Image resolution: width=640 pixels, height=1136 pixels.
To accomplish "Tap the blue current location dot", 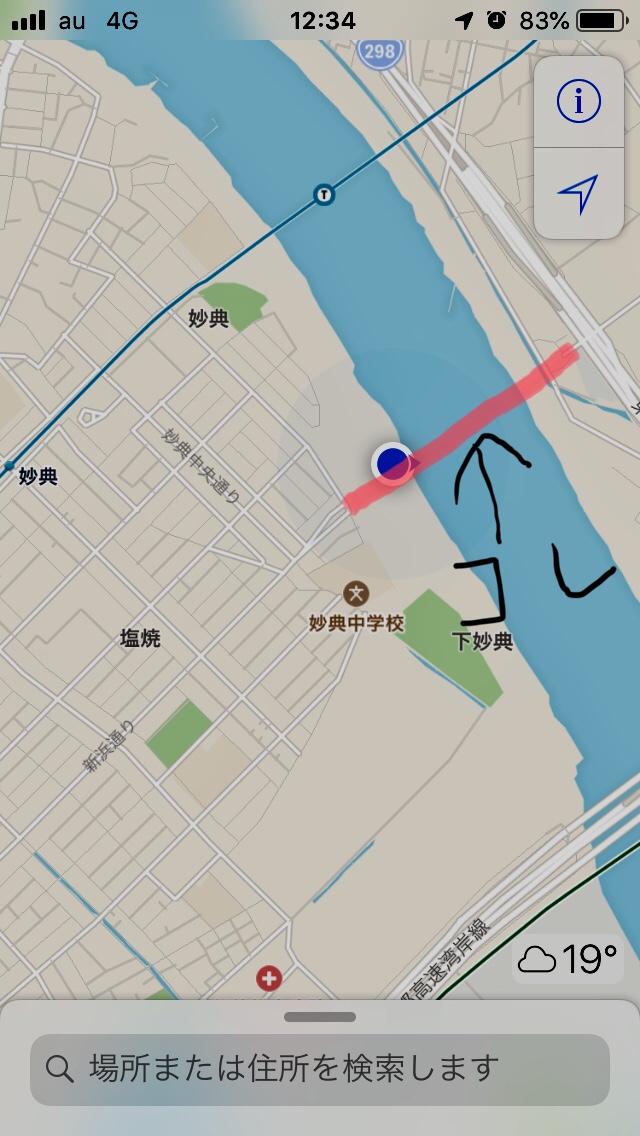I will tap(392, 463).
